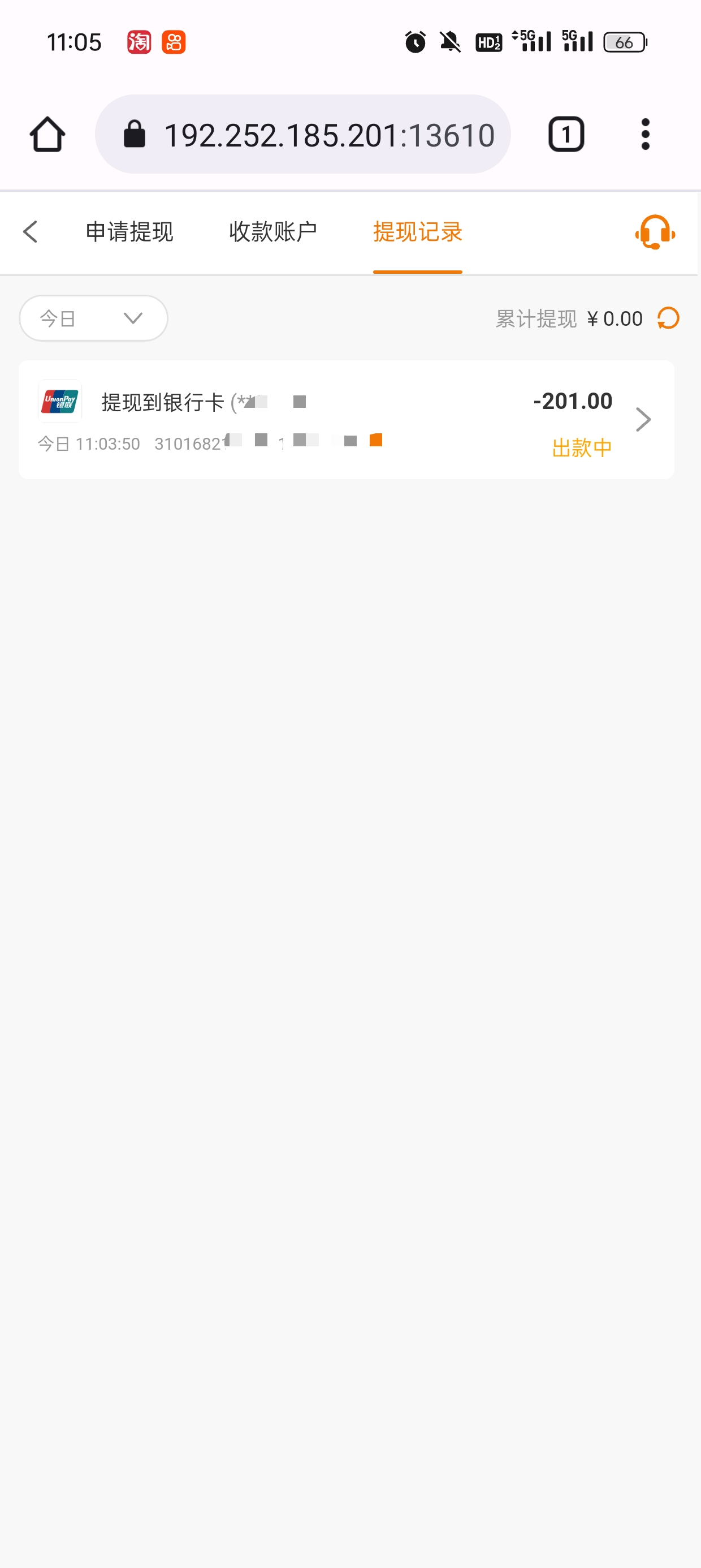701x1568 pixels.
Task: Contact customer service via headset icon
Action: coord(655,232)
